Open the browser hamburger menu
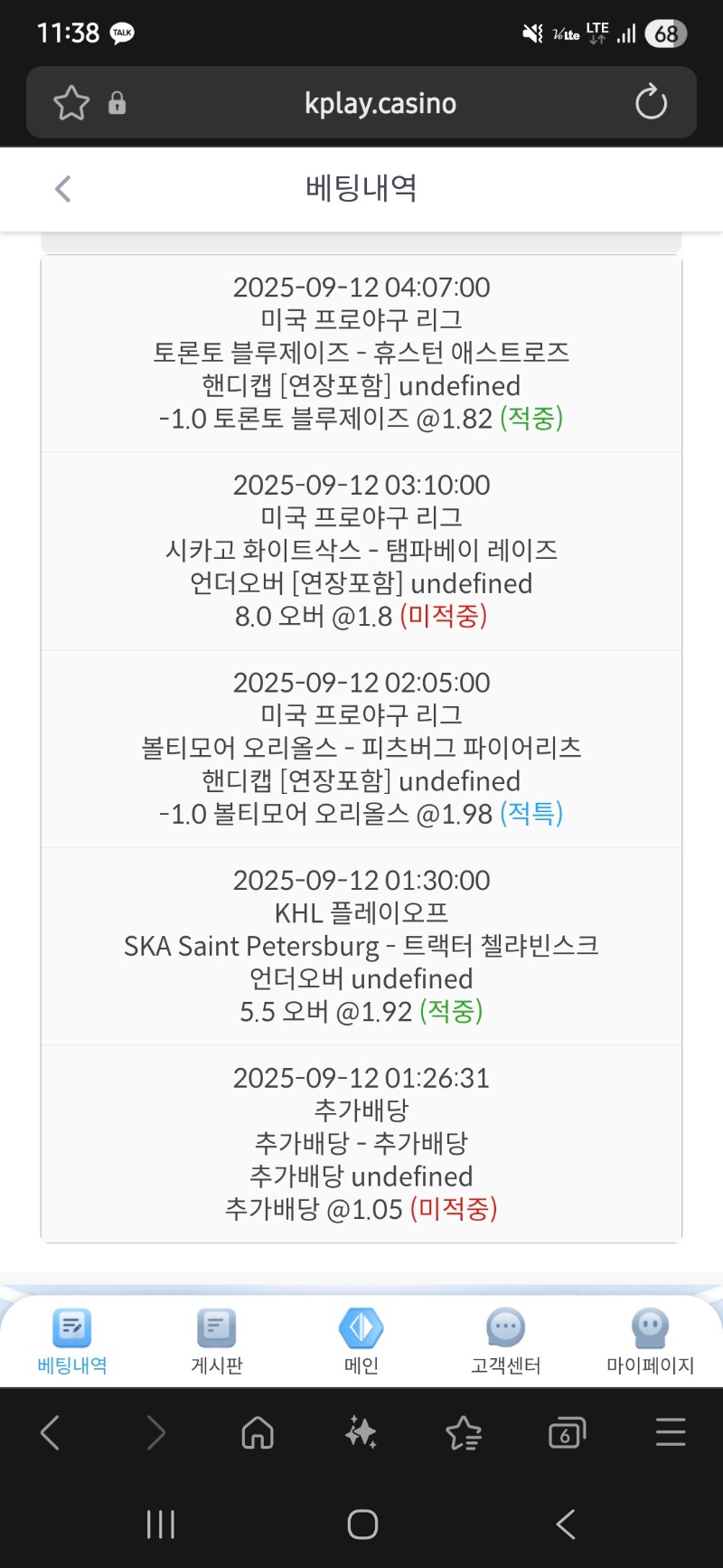Screen dimensions: 723x1568 (x=671, y=1432)
